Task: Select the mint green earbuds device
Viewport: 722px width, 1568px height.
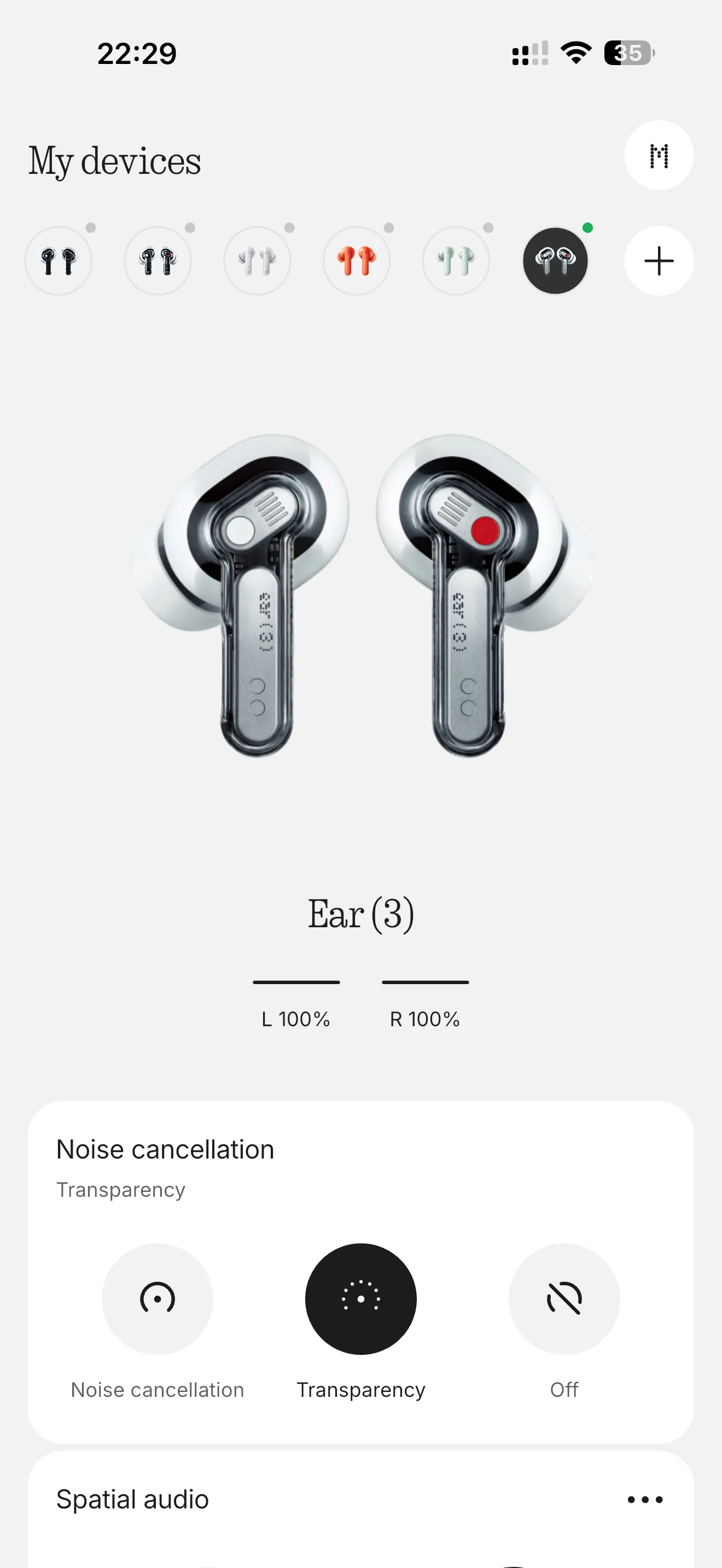Action: pos(456,261)
